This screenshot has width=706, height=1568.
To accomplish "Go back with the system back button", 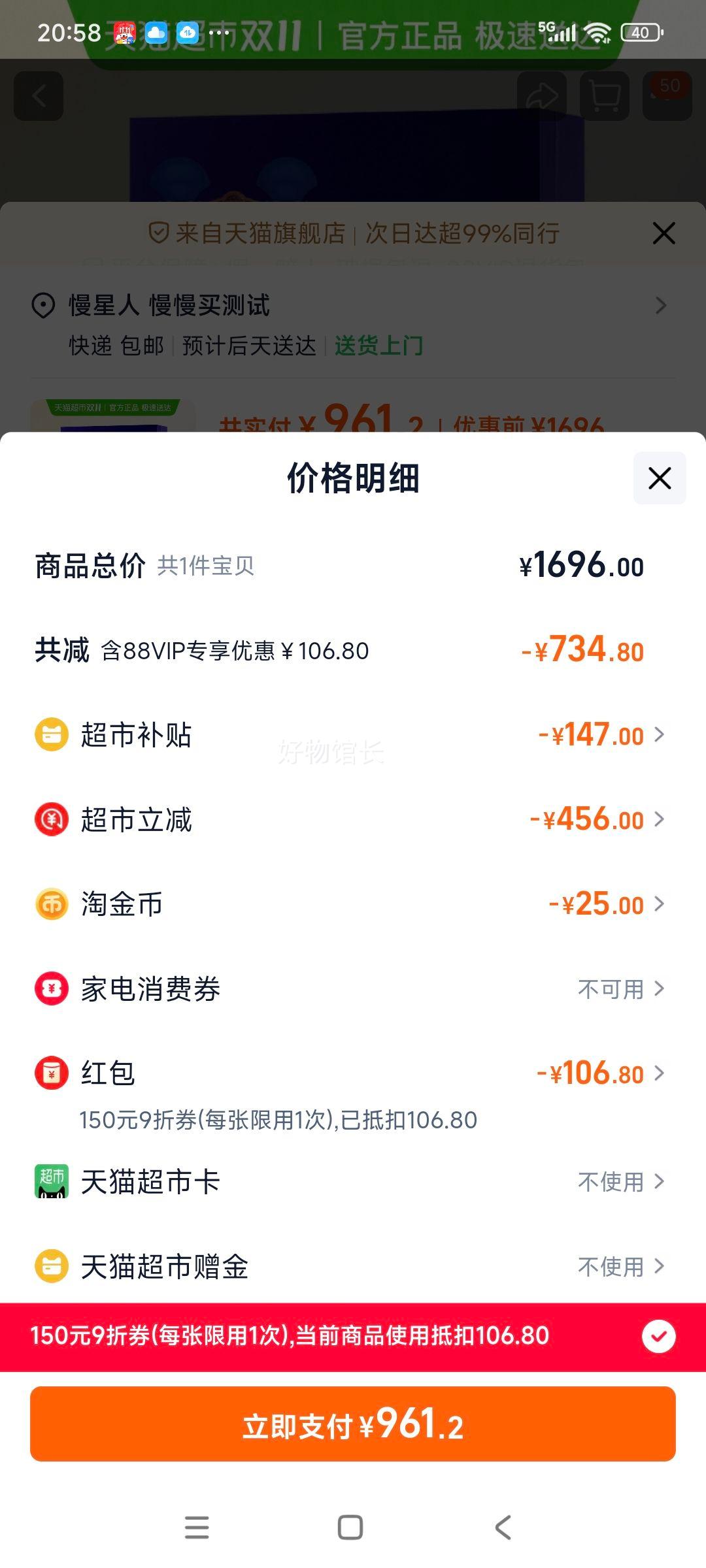I will tap(503, 1527).
